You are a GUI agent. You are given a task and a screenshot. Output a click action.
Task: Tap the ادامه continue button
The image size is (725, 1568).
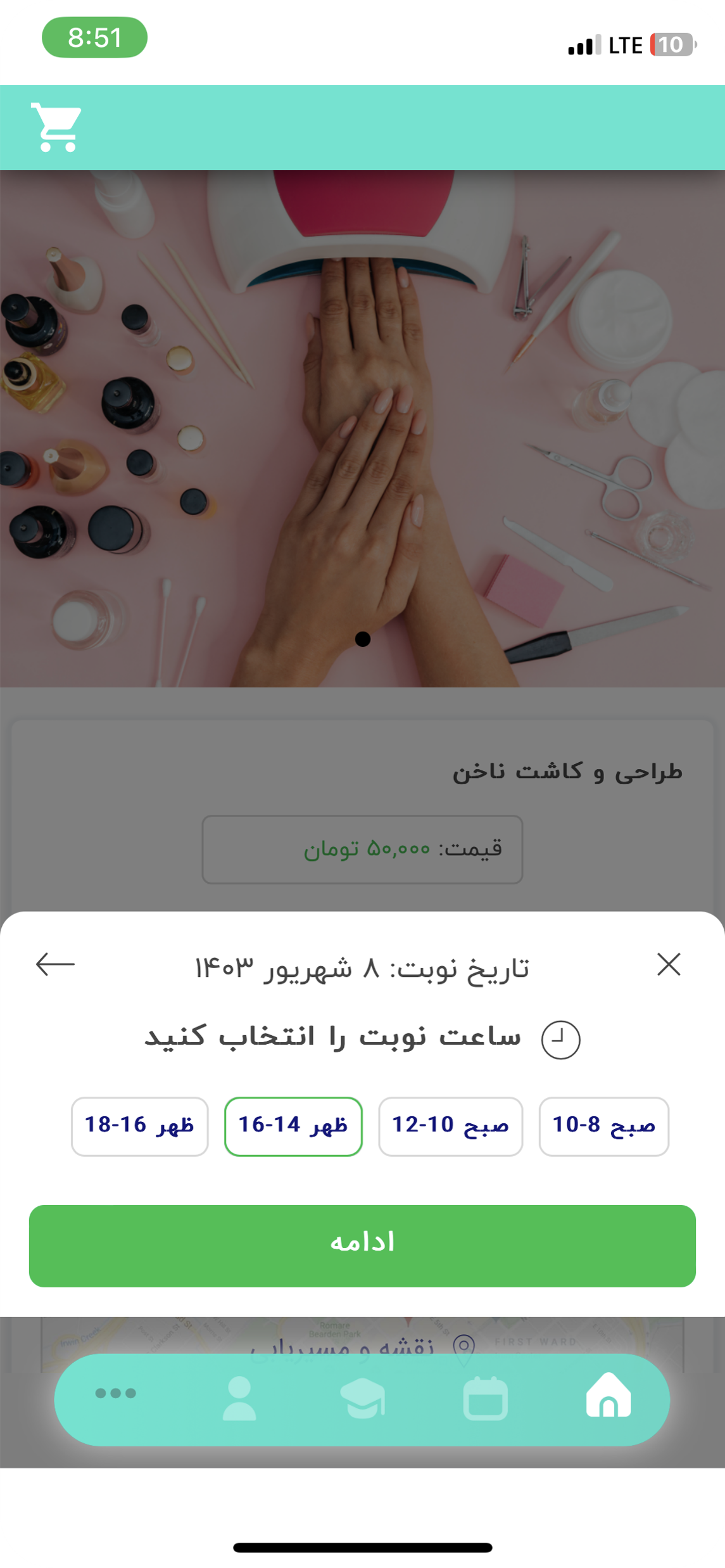[362, 1245]
